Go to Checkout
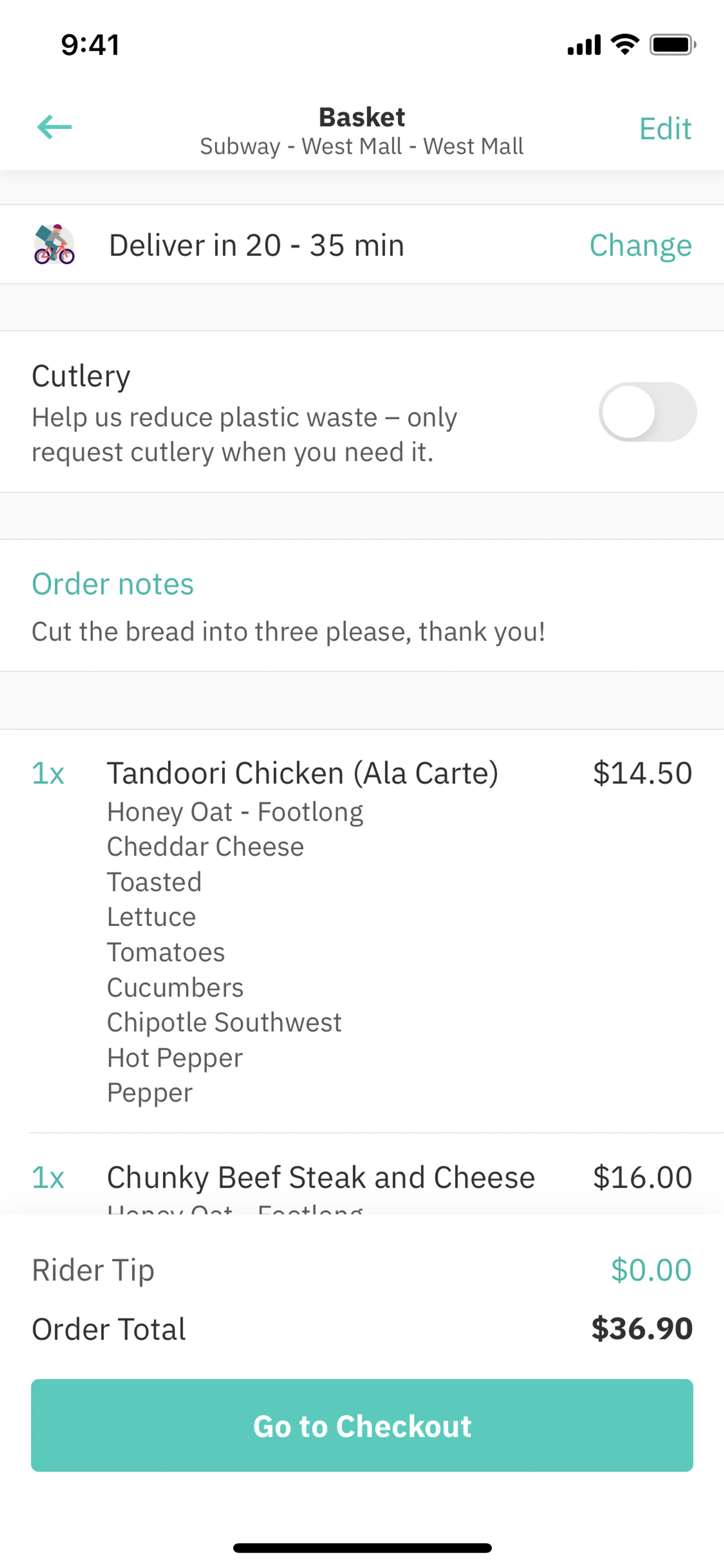724x1568 pixels. coord(362,1425)
